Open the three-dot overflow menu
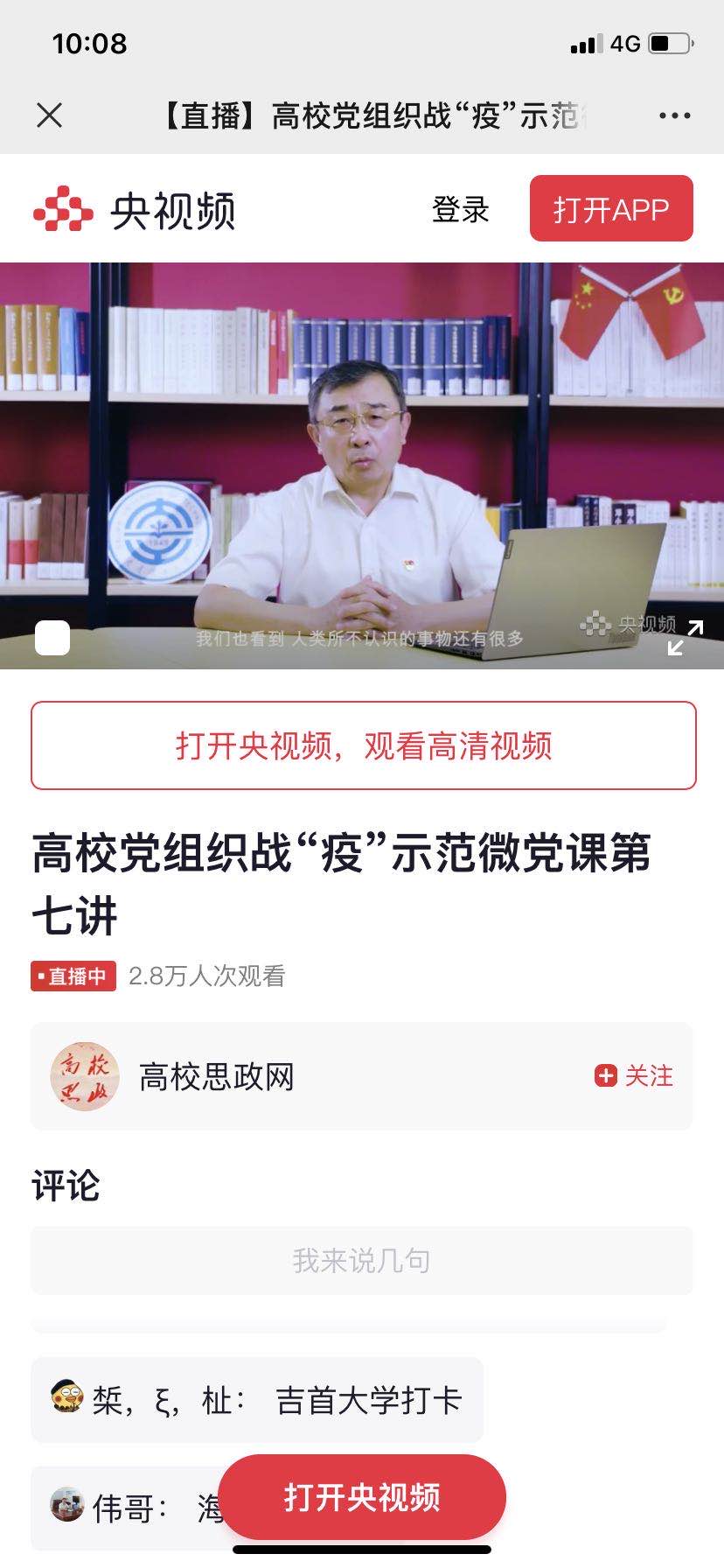The image size is (724, 1568). (674, 115)
